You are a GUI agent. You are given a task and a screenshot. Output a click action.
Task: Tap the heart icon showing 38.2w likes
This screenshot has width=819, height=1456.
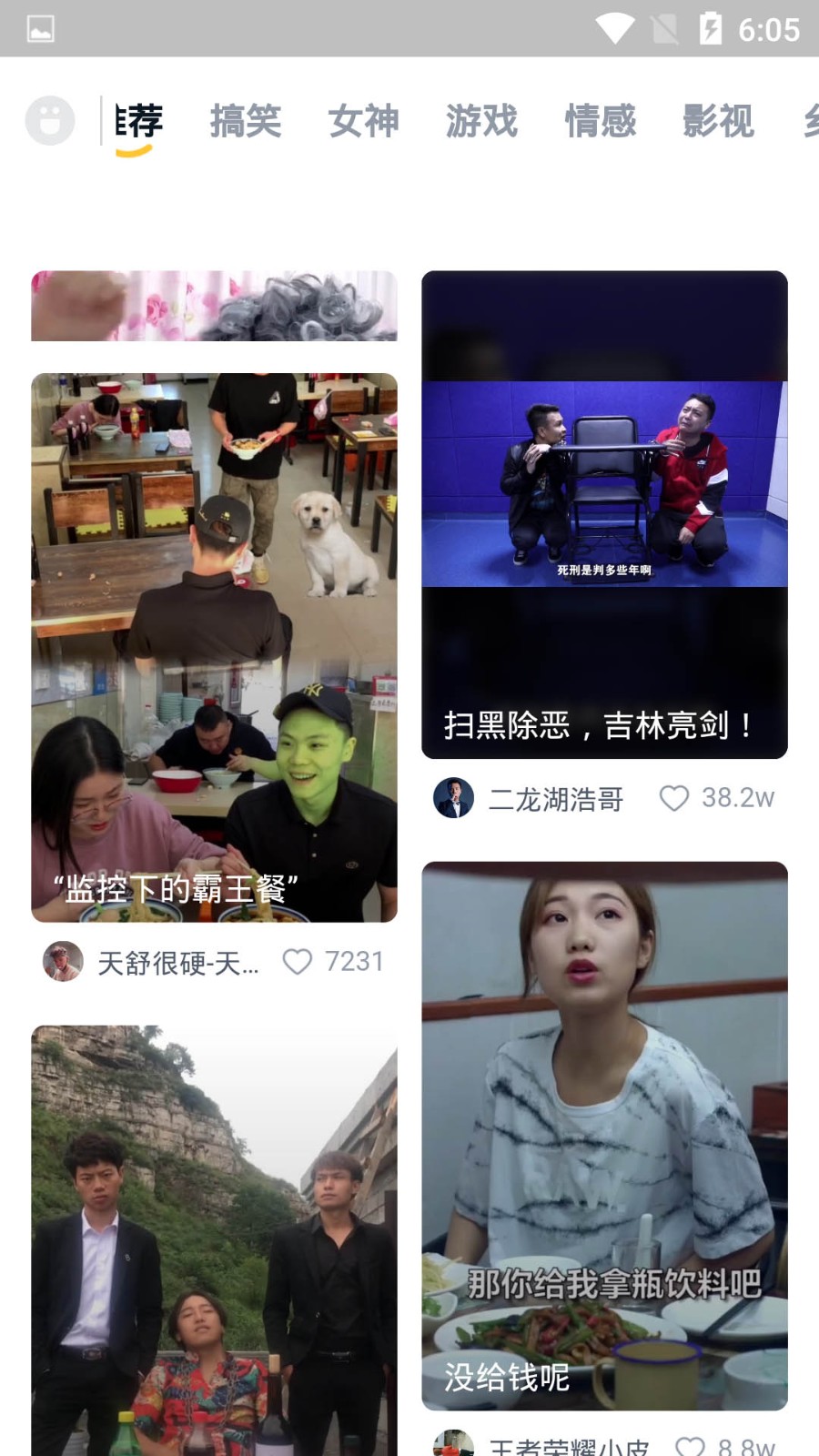pos(676,798)
